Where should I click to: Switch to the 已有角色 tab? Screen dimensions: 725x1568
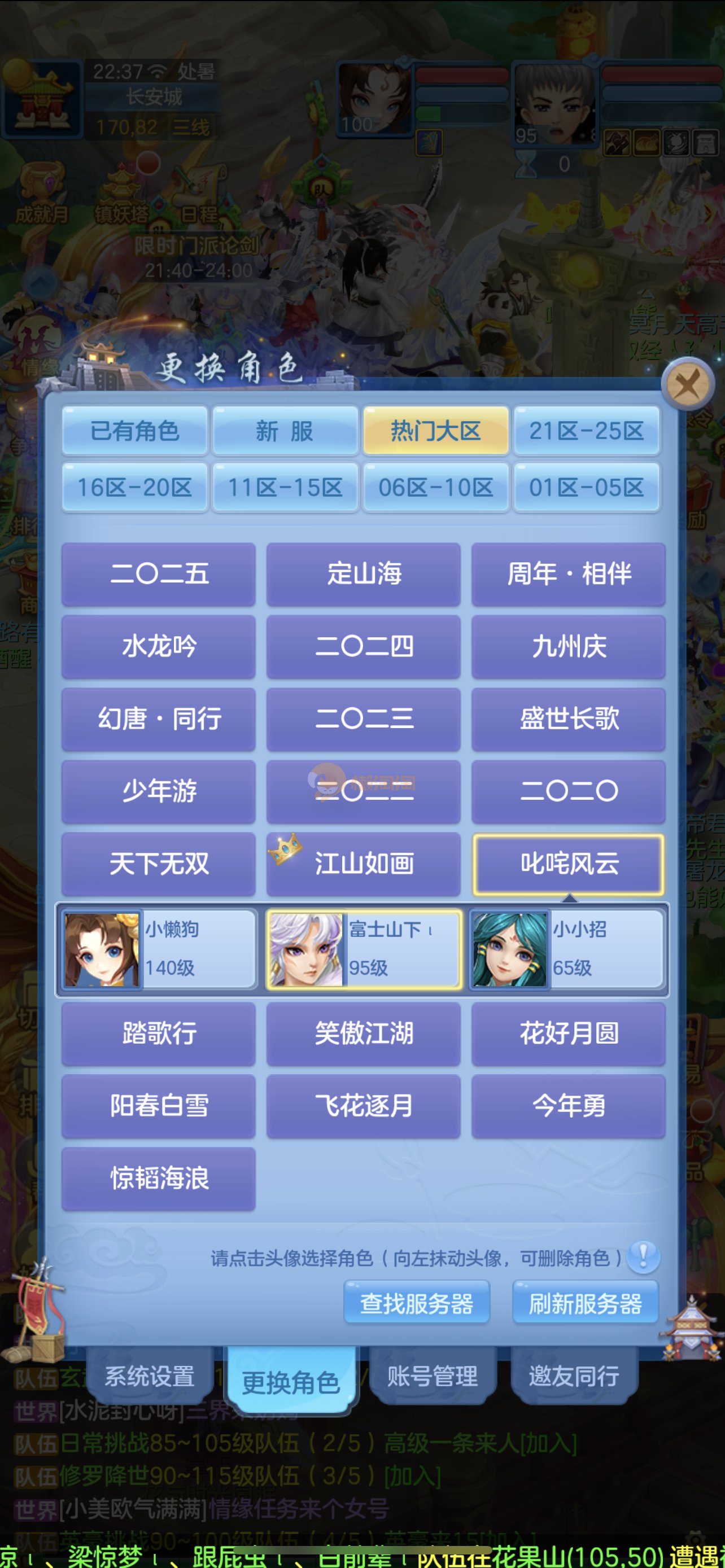134,431
